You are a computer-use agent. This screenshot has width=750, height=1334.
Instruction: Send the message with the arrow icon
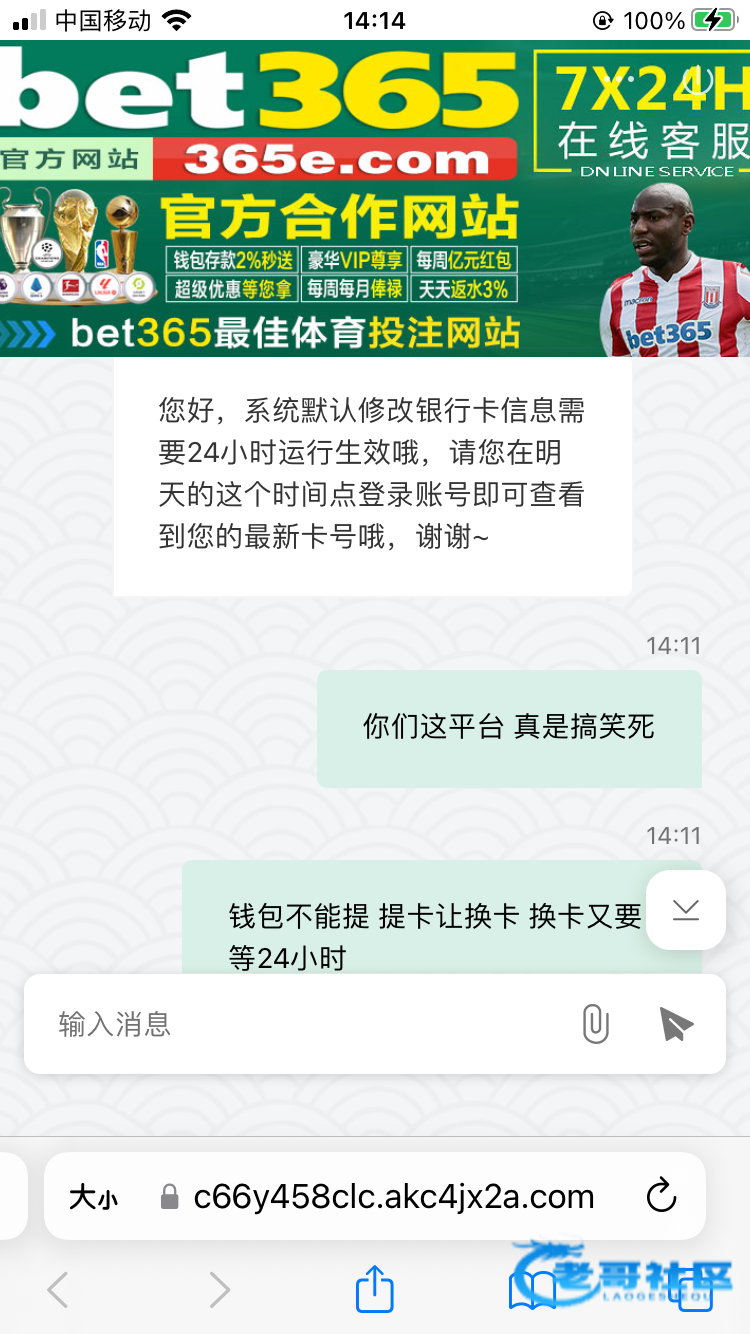click(x=676, y=1024)
